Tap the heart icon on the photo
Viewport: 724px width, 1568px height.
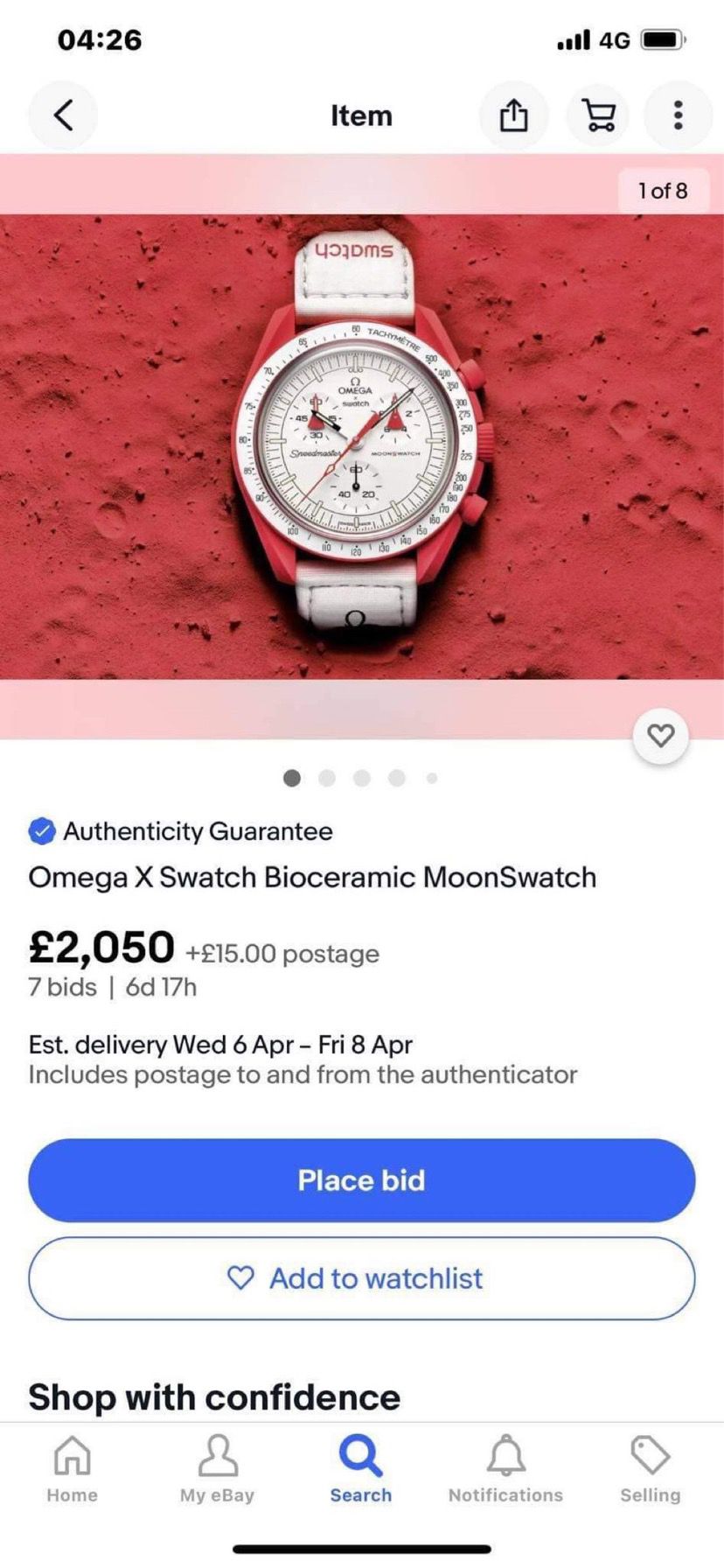660,735
